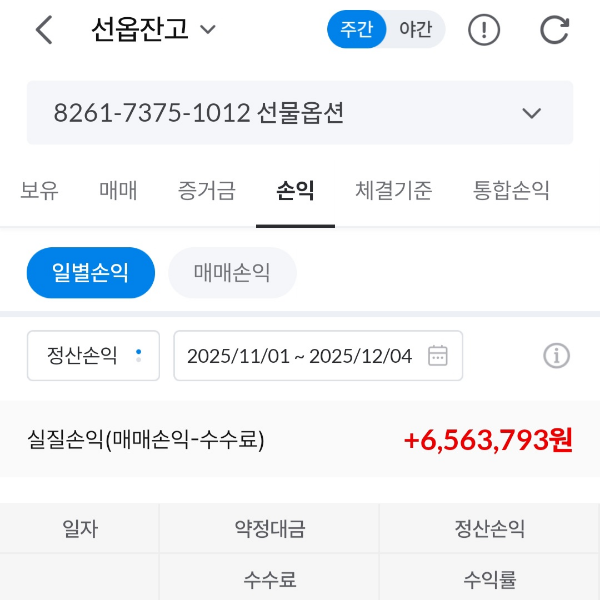Select the 손익 tab
The image size is (600, 600).
coord(295,190)
